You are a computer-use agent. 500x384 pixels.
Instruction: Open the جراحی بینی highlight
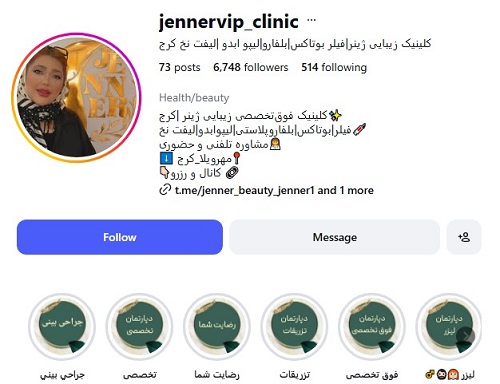point(62,327)
